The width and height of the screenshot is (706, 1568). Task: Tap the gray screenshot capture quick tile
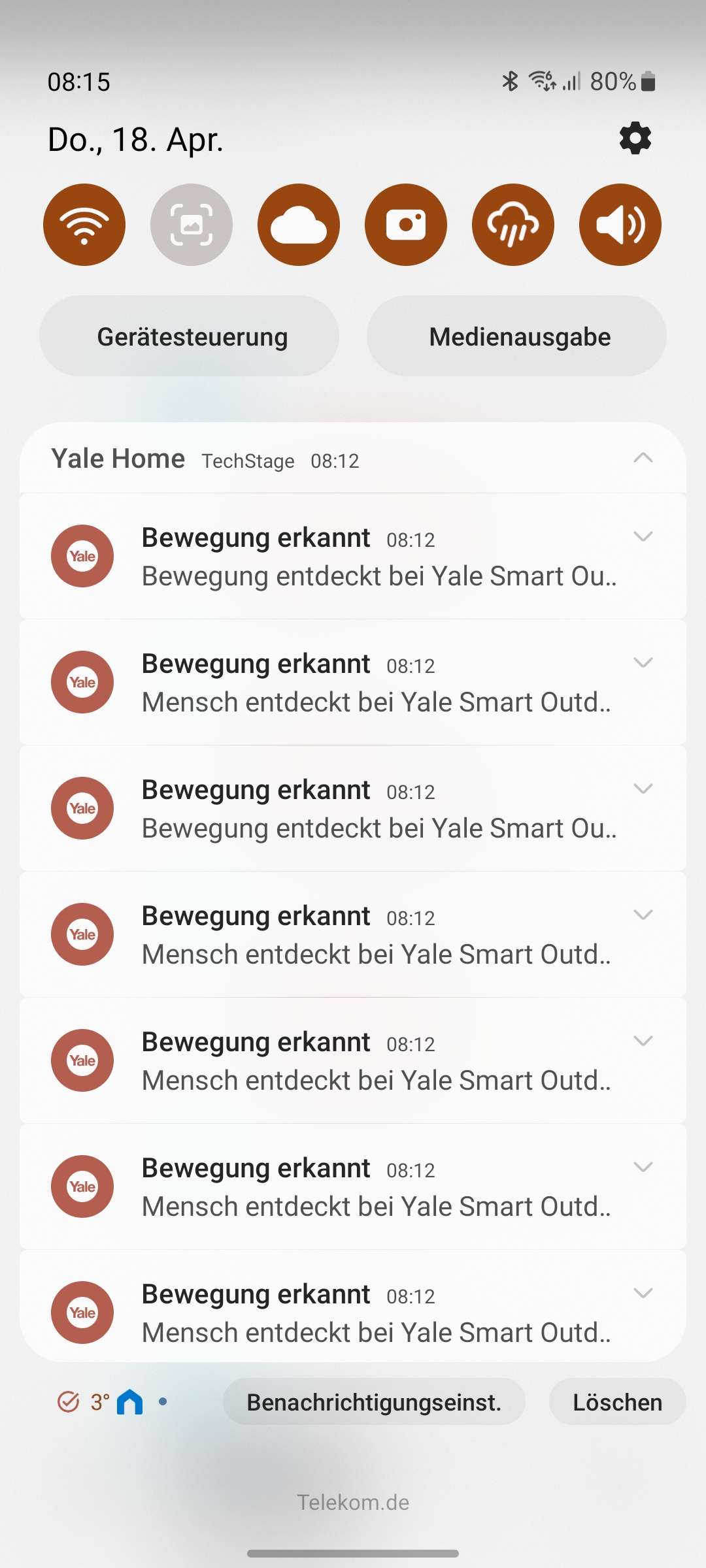tap(192, 225)
